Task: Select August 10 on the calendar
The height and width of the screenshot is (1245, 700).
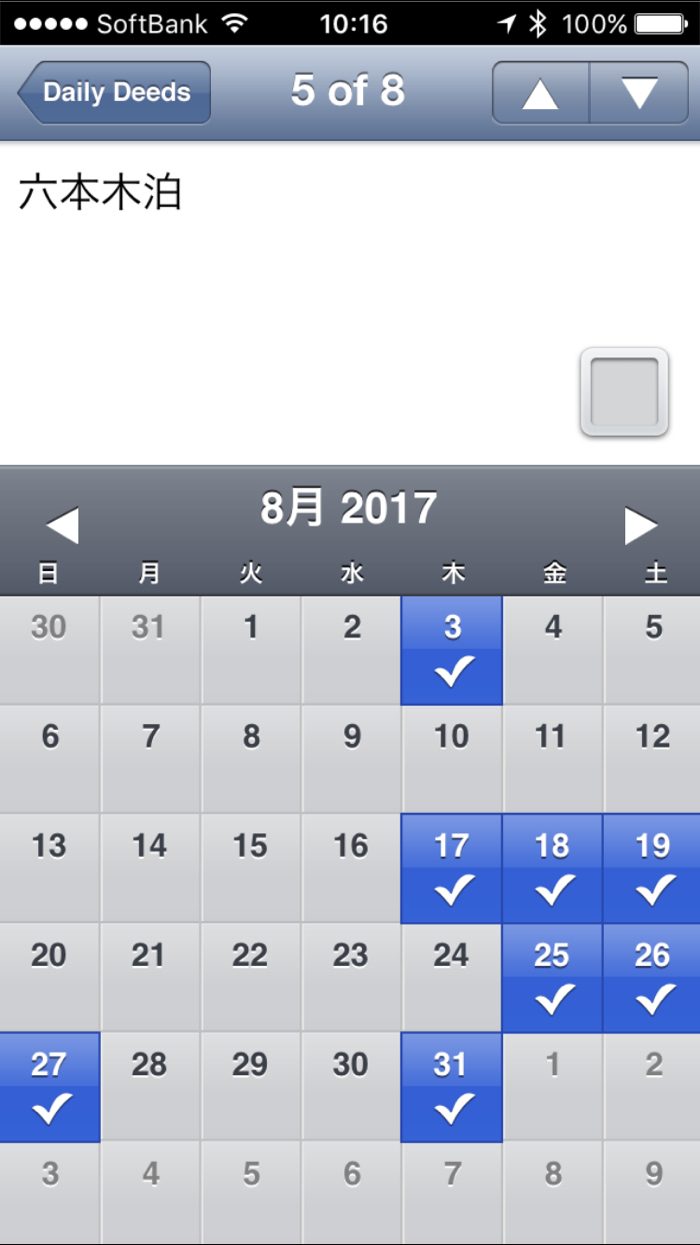Action: pyautogui.click(x=452, y=759)
